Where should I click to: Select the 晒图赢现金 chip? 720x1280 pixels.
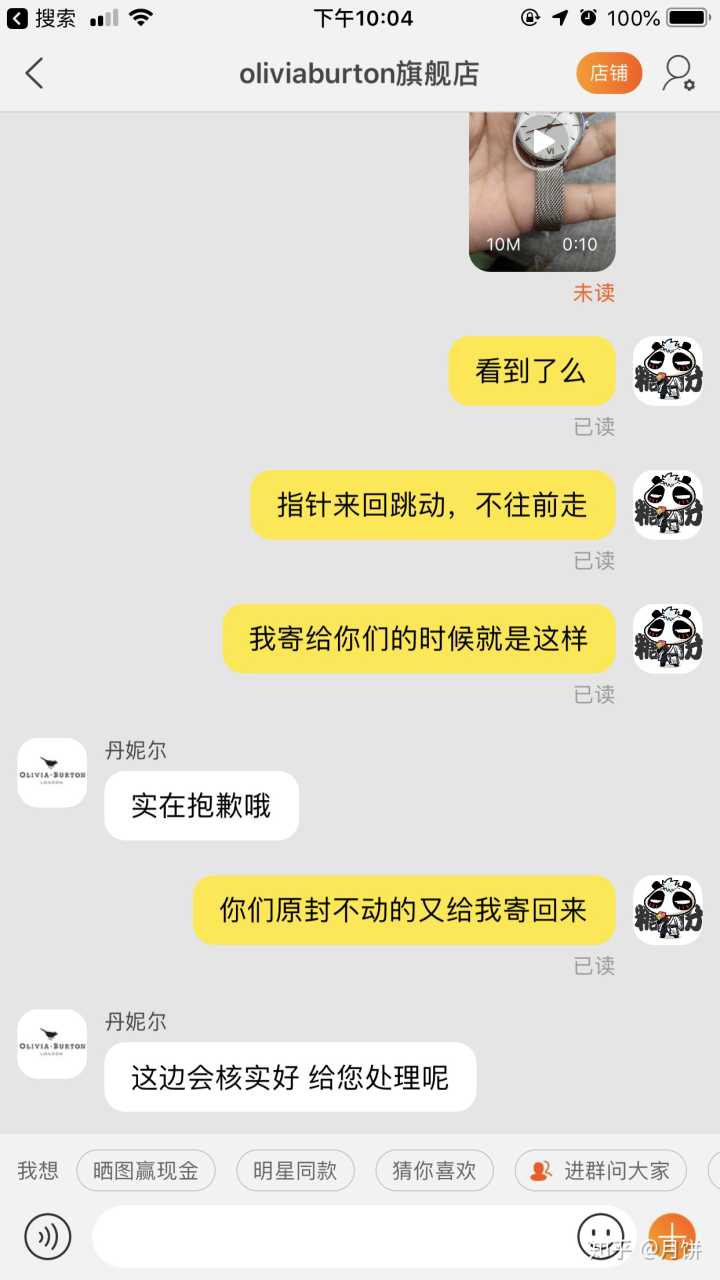coord(146,1170)
